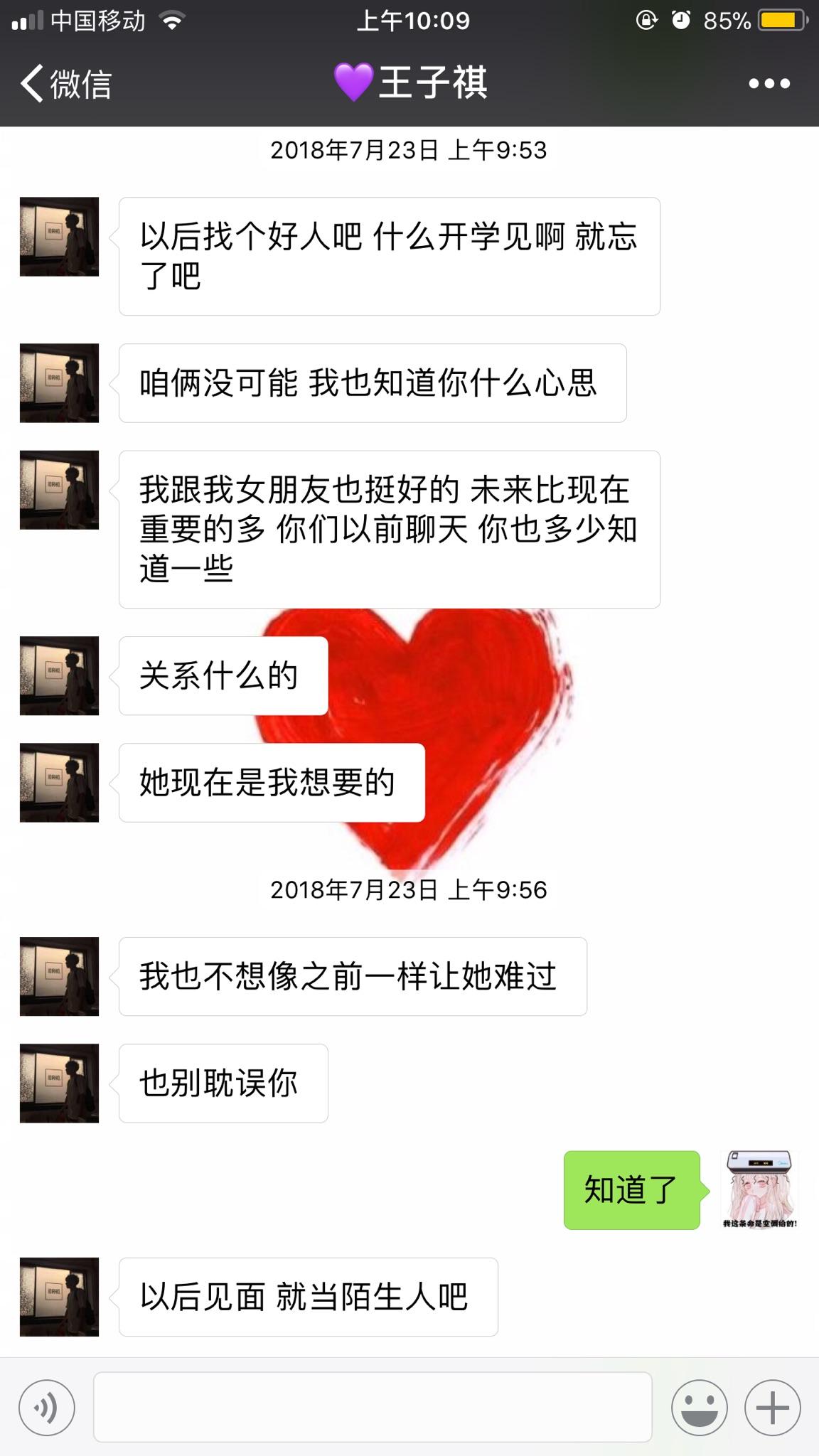The width and height of the screenshot is (819, 1456).
Task: Open avatar beside message 以后见面 就当陌生人吧
Action: pyautogui.click(x=59, y=1297)
